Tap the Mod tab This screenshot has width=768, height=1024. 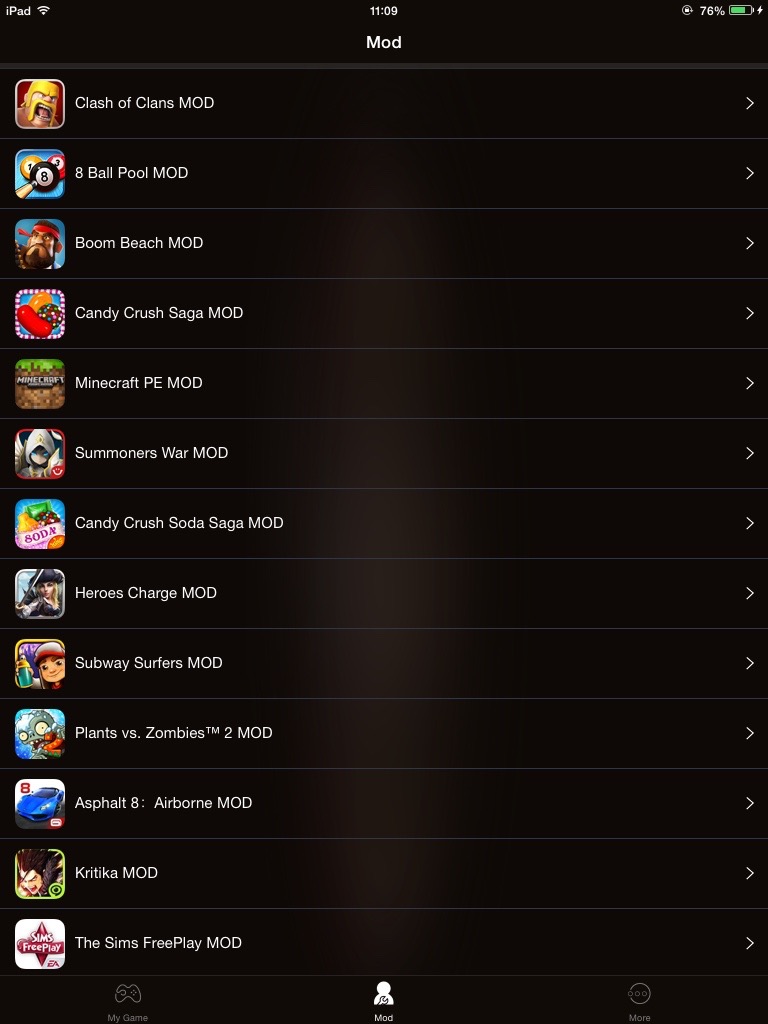tap(384, 1000)
